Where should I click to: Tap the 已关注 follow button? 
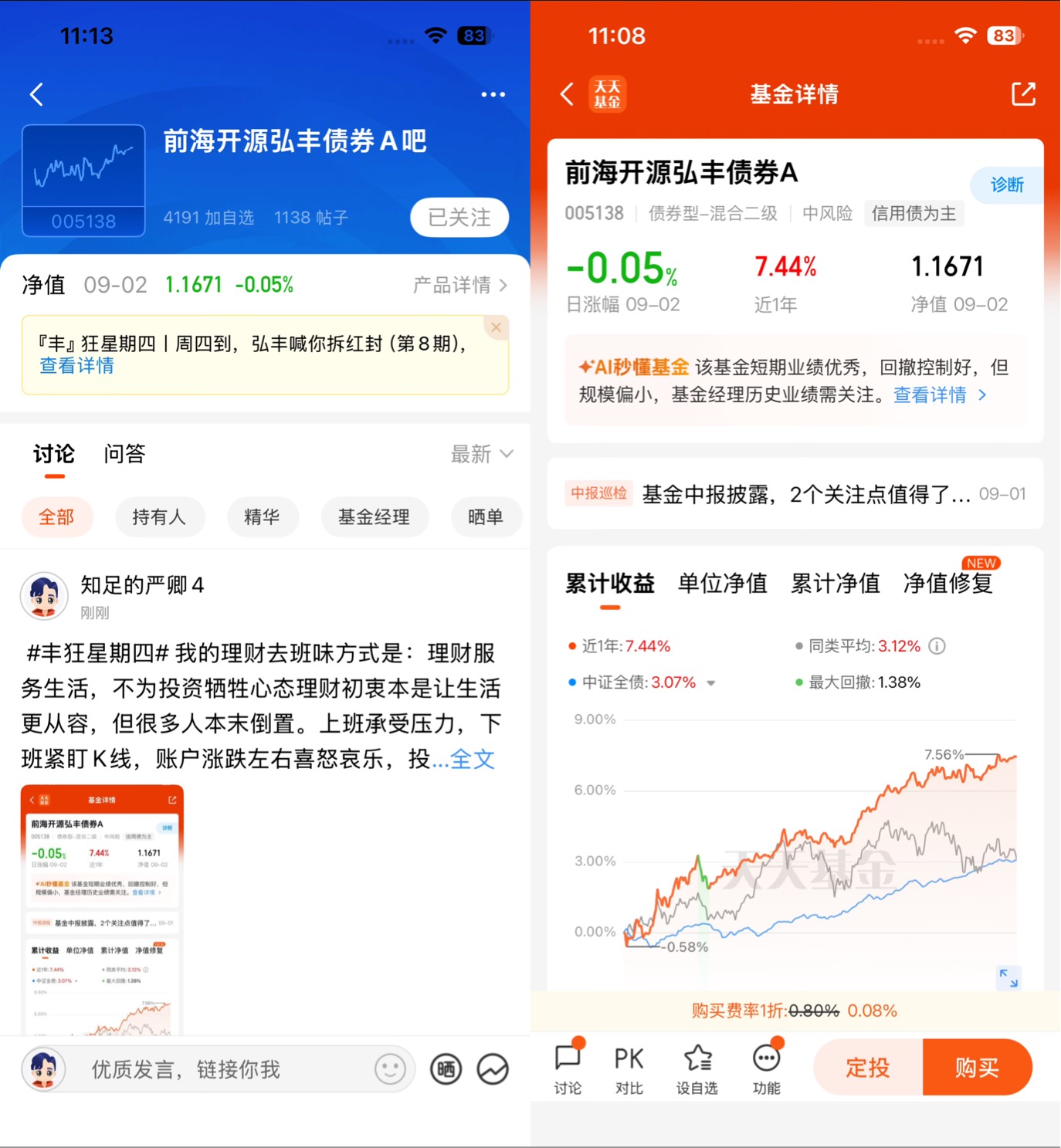pos(459,217)
